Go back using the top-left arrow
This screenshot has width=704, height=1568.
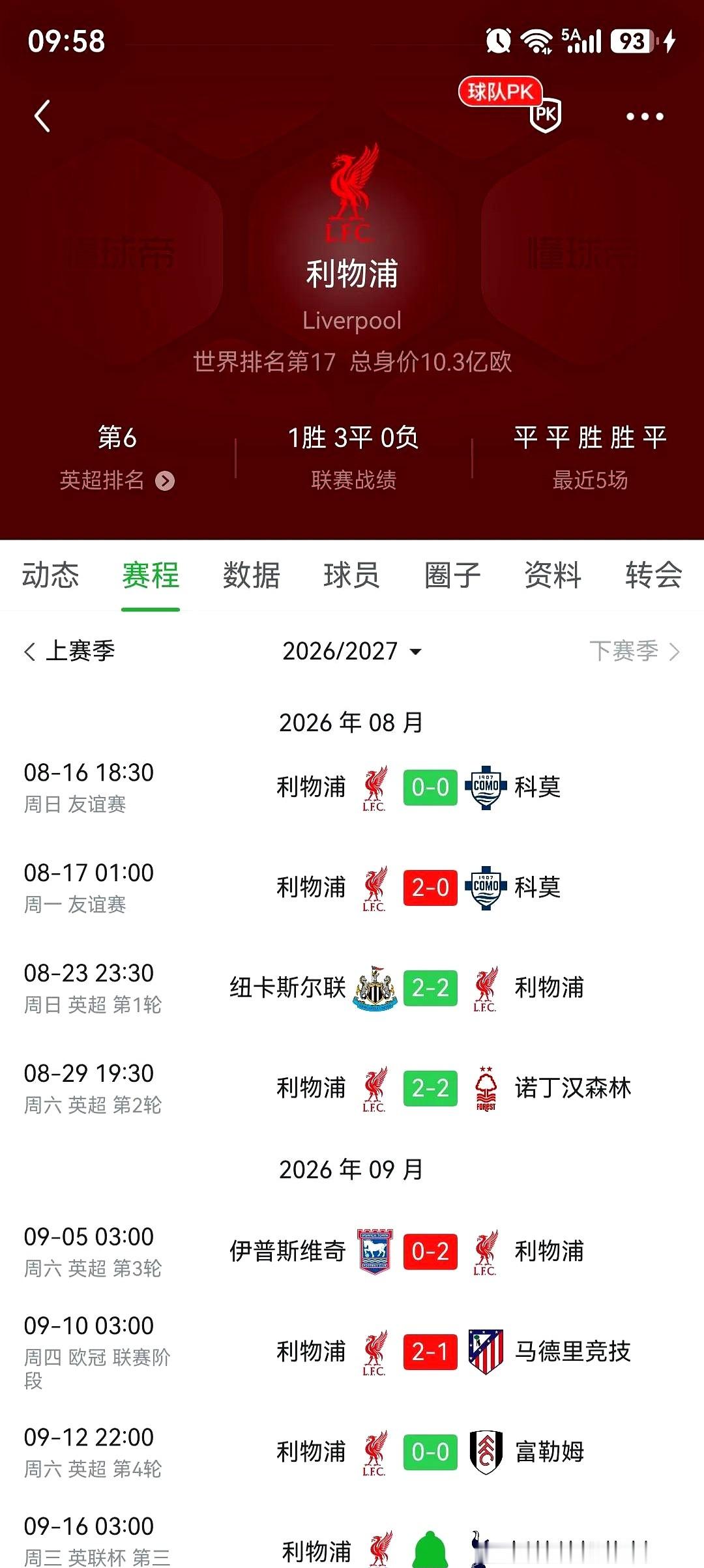[x=42, y=116]
